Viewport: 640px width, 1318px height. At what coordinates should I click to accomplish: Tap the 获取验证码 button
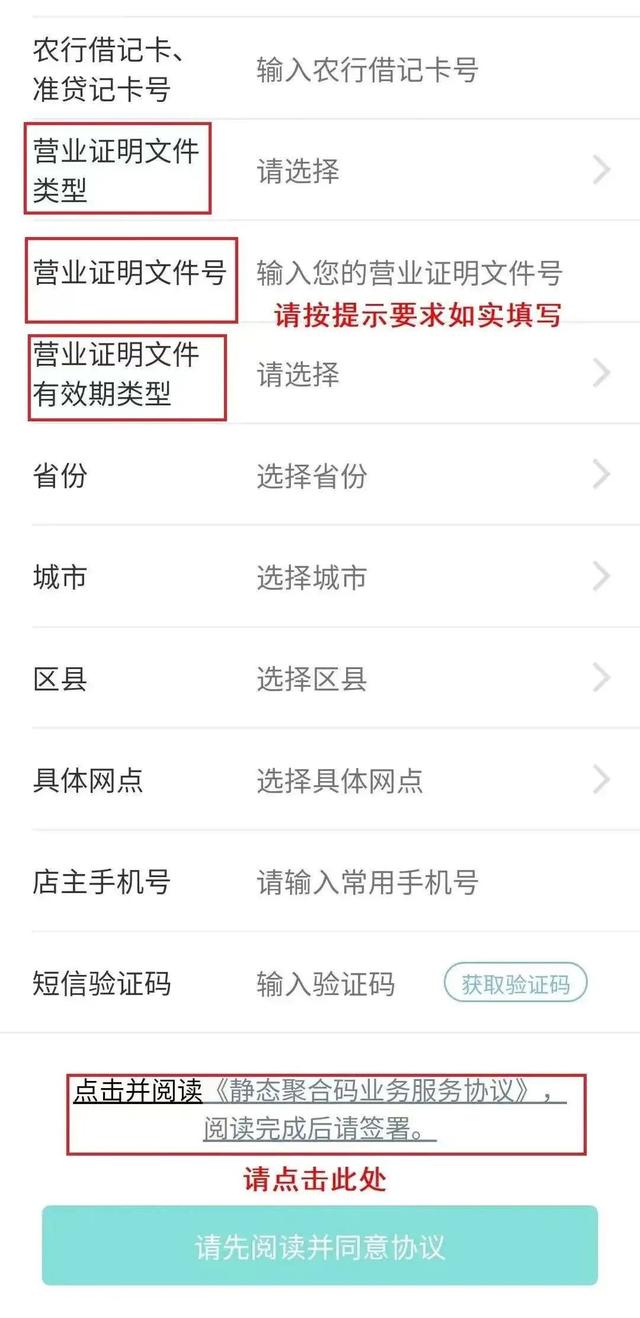point(515,984)
